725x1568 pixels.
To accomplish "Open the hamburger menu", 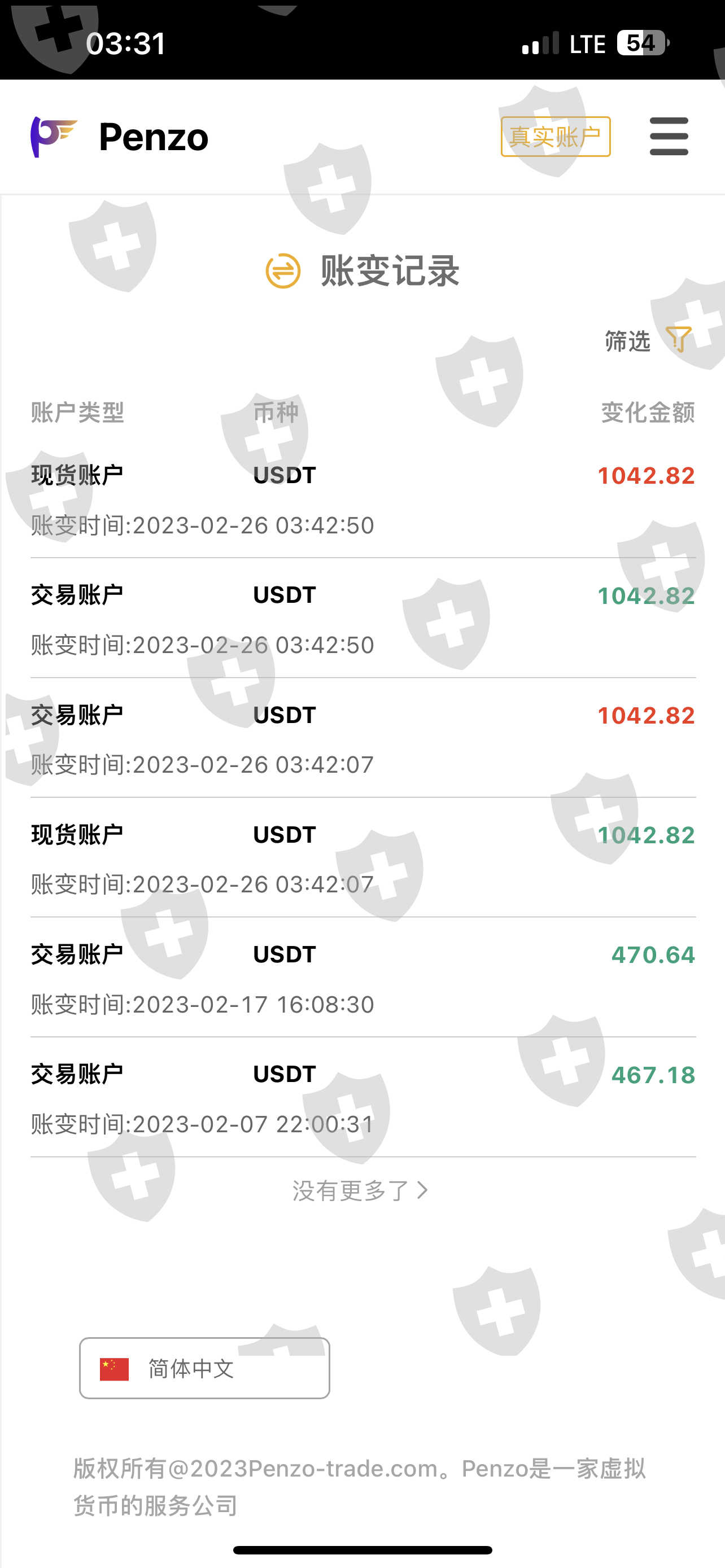I will click(x=669, y=137).
